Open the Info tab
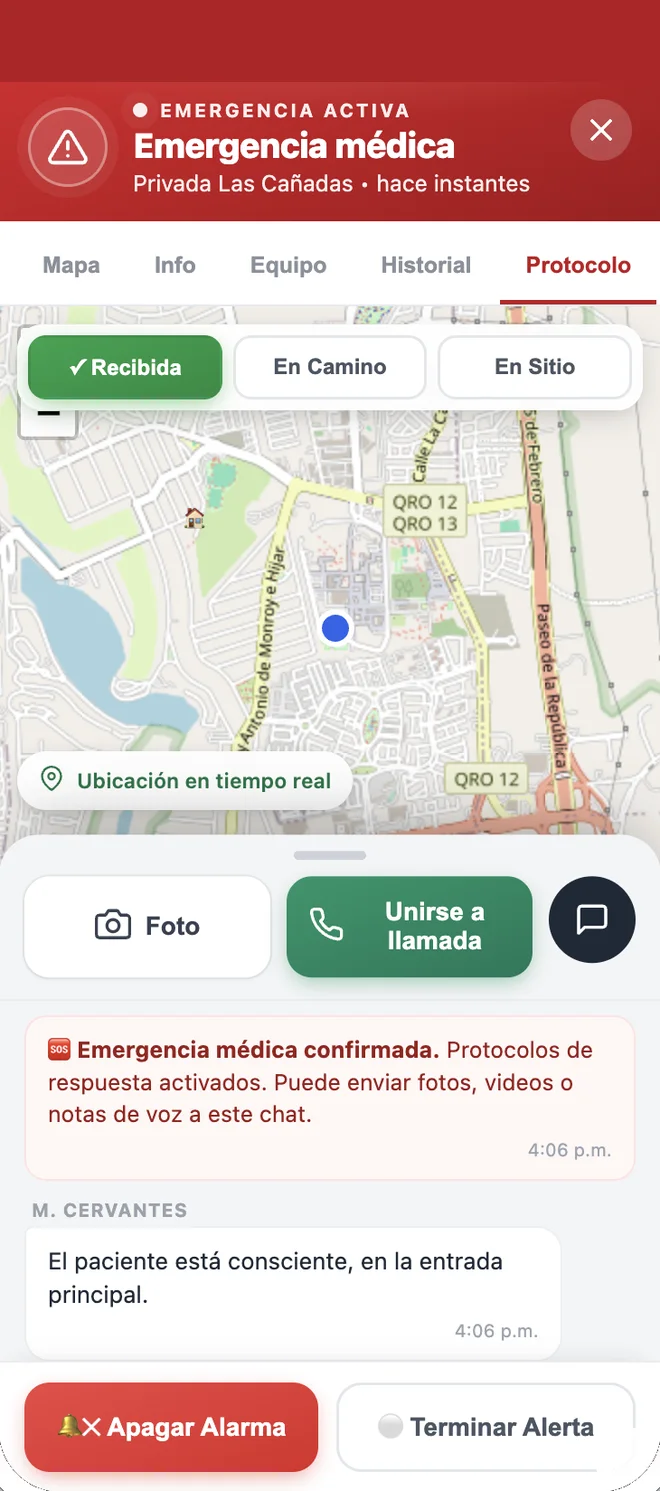 (x=175, y=265)
